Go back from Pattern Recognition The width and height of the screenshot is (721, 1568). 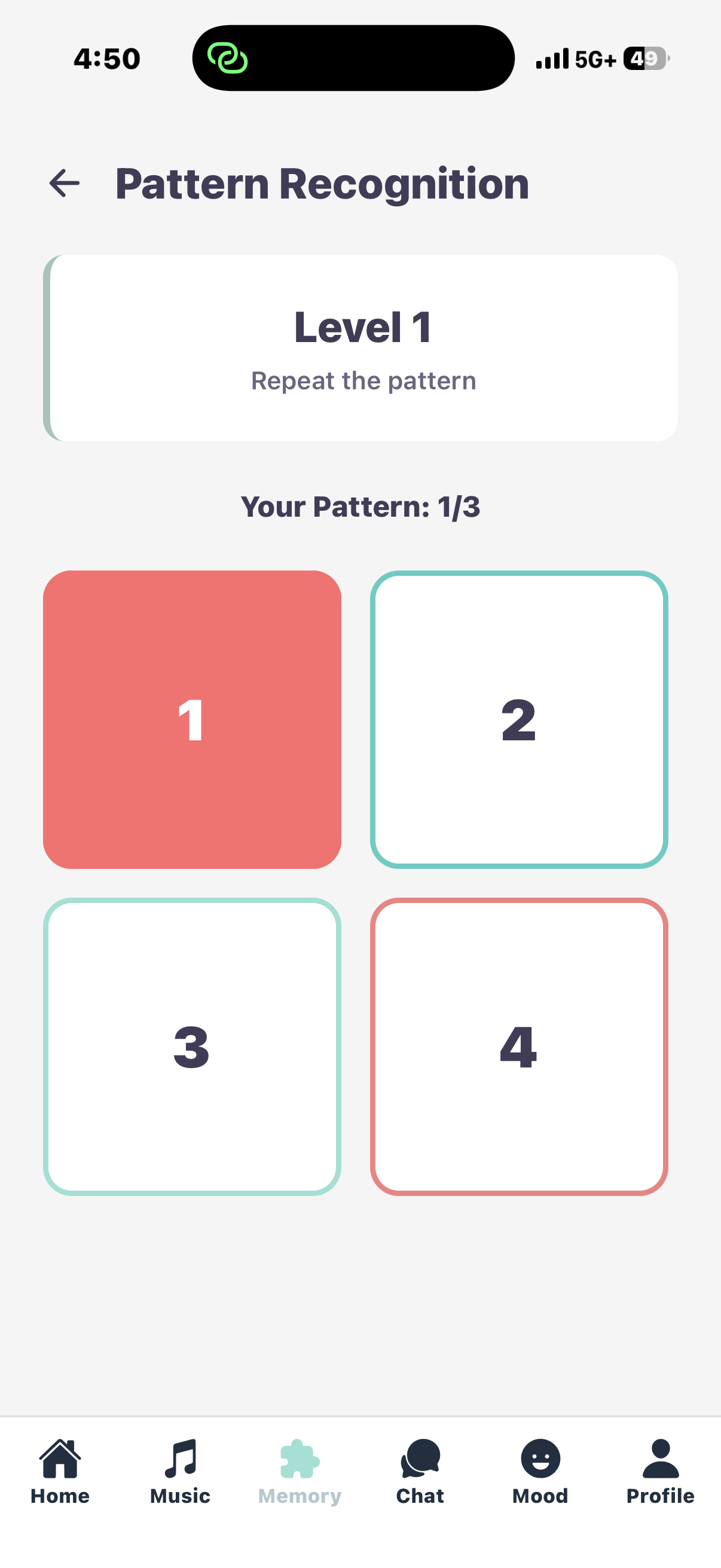tap(65, 183)
